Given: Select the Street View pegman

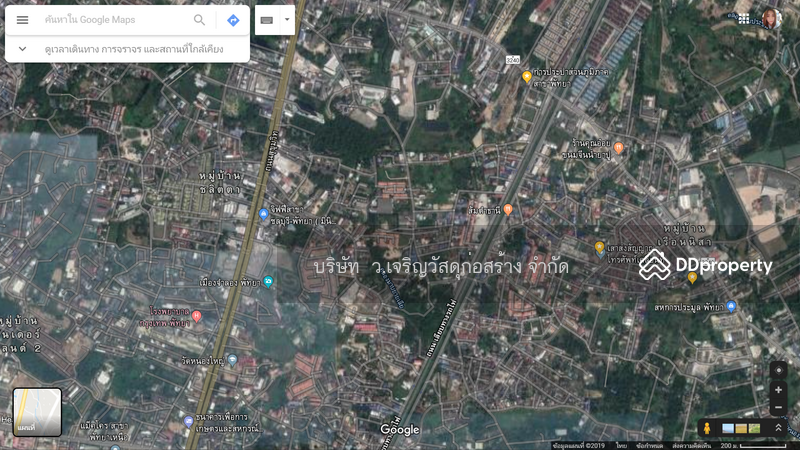Looking at the screenshot, I should point(707,428).
